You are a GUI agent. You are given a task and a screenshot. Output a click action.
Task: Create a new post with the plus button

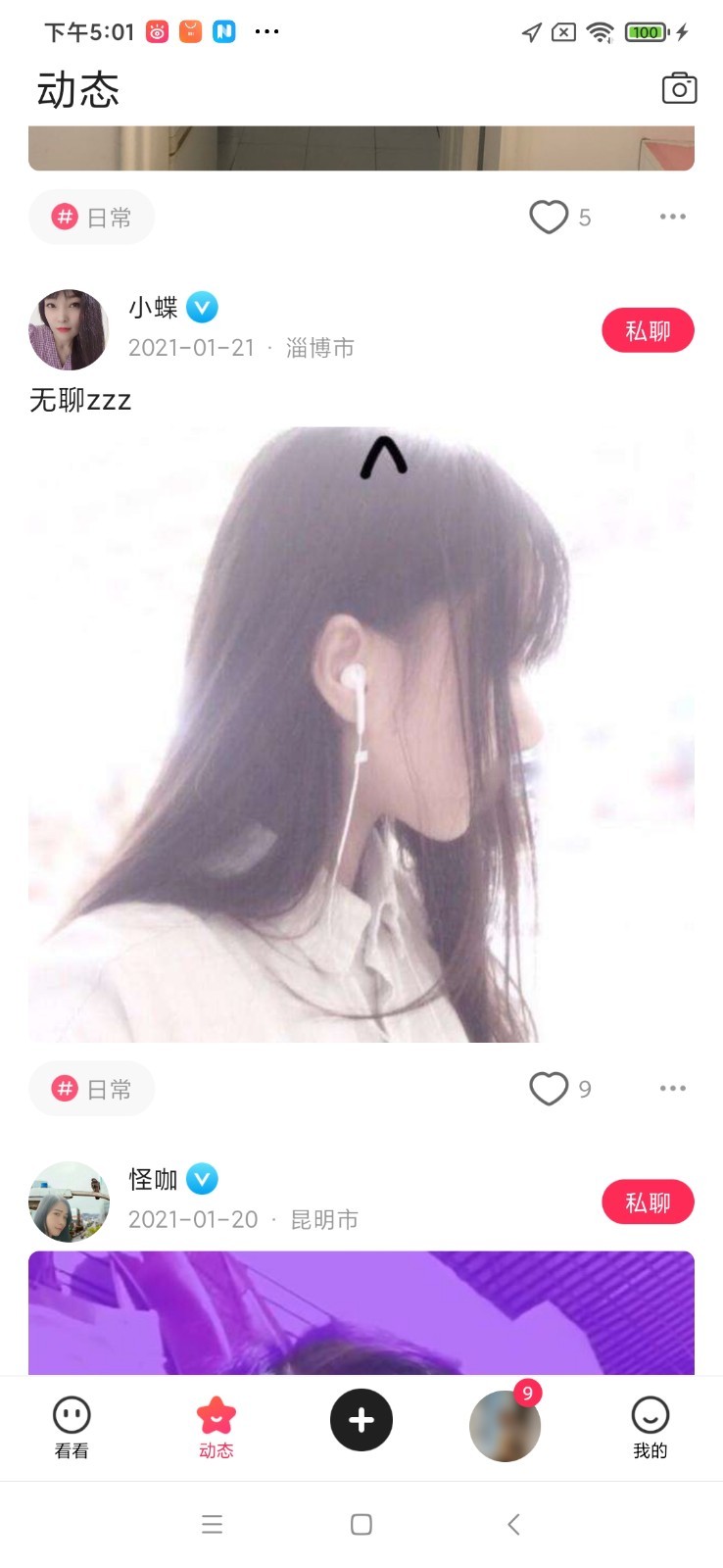(361, 1420)
